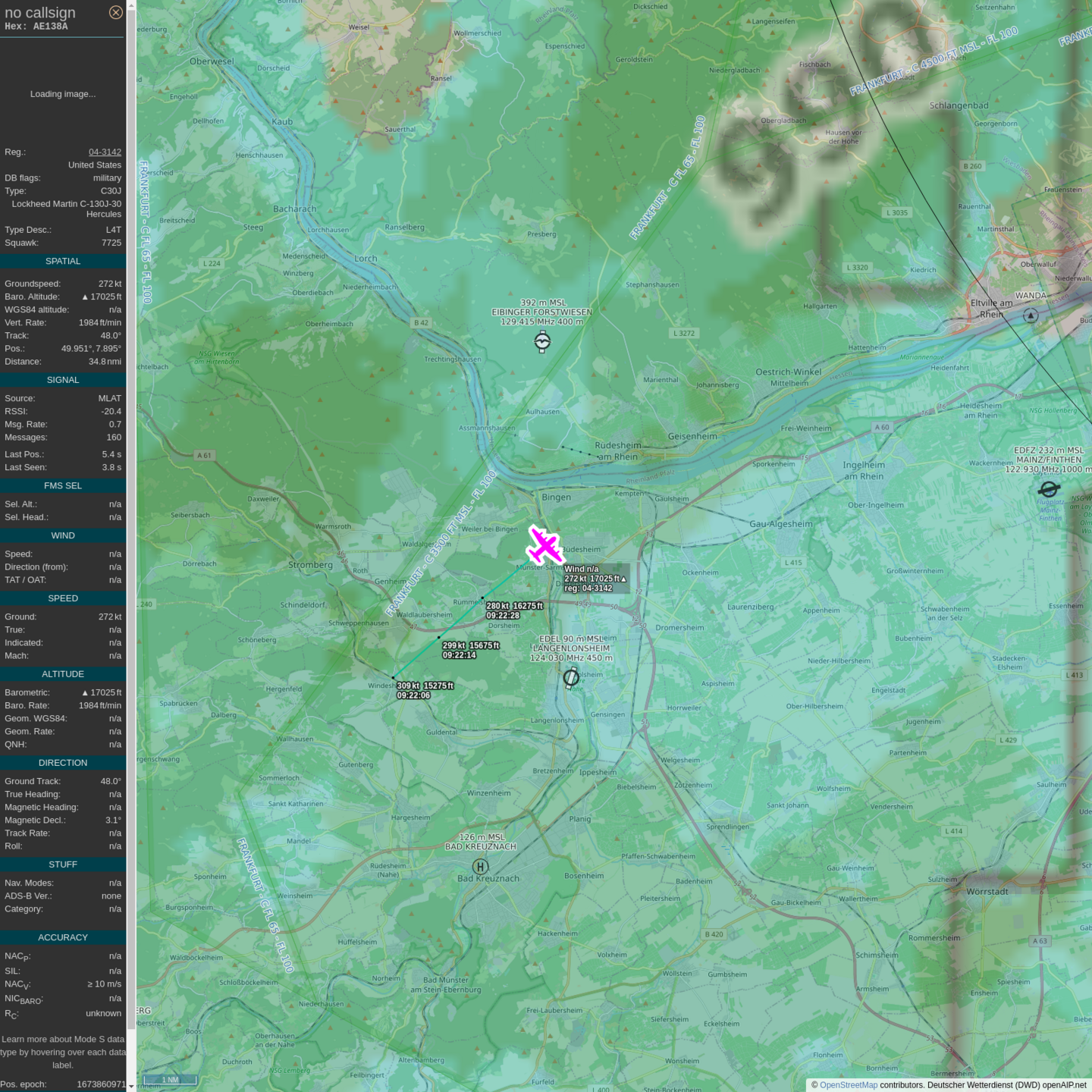This screenshot has height=1092, width=1092.
Task: Close the aircraft info panel
Action: click(115, 12)
